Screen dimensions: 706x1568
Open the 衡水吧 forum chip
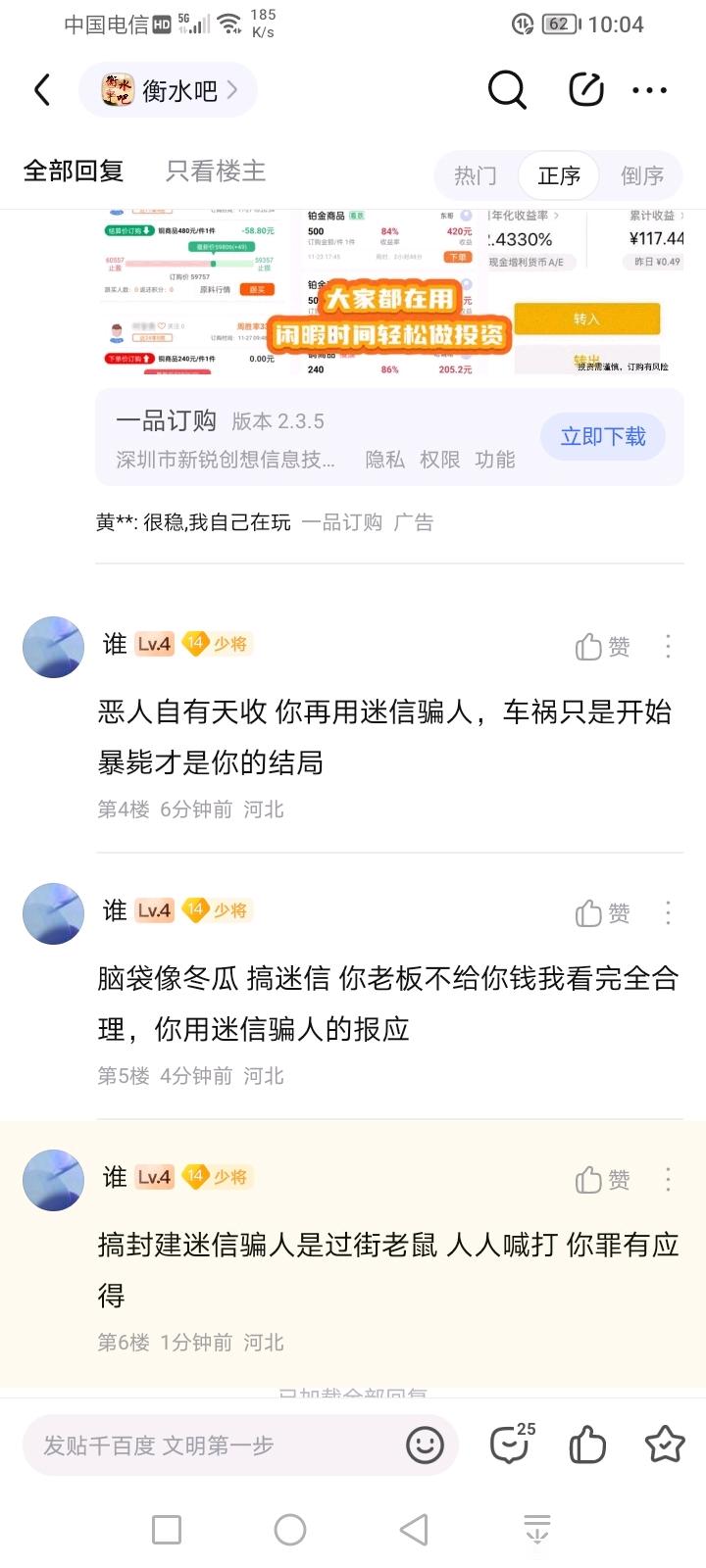(169, 90)
